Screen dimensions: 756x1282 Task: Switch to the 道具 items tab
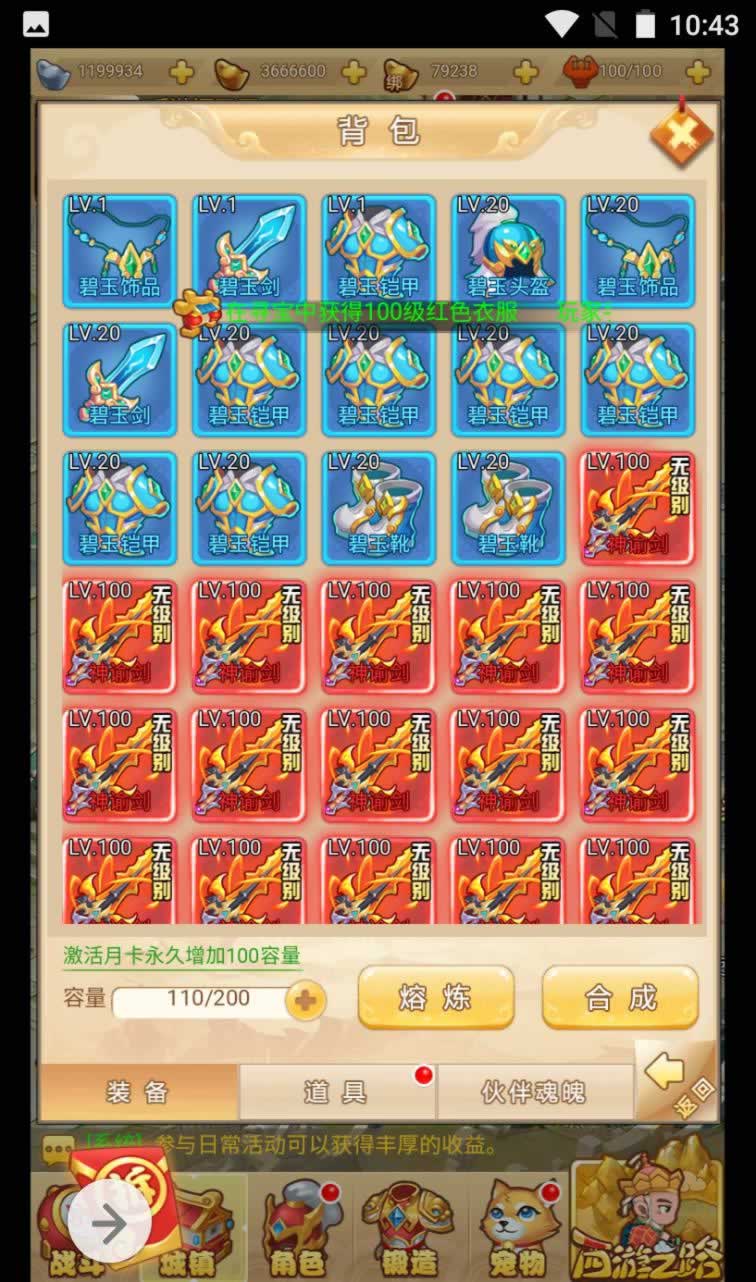(x=337, y=1091)
